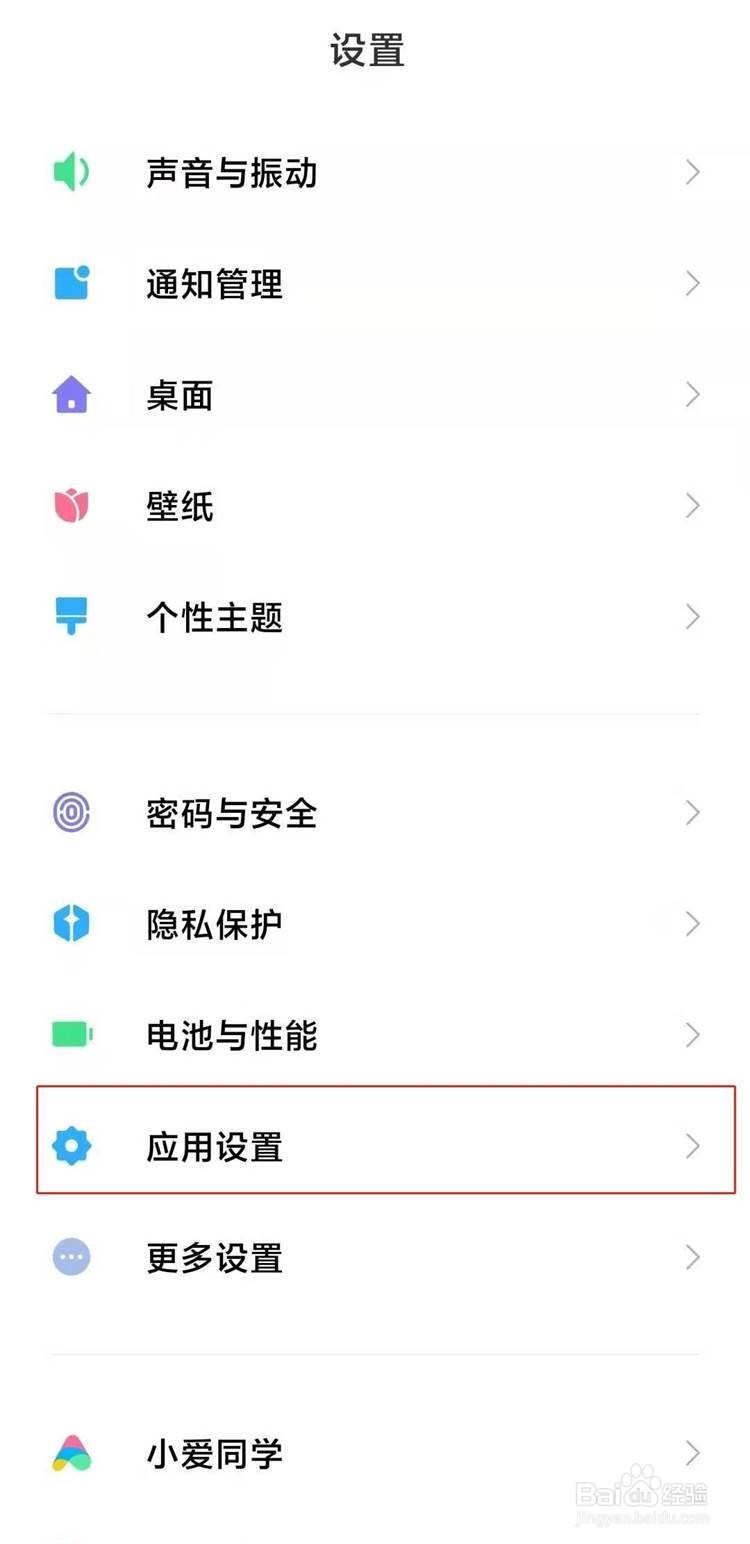Open the 应用设置 settings entry
750x1544 pixels.
375,1147
